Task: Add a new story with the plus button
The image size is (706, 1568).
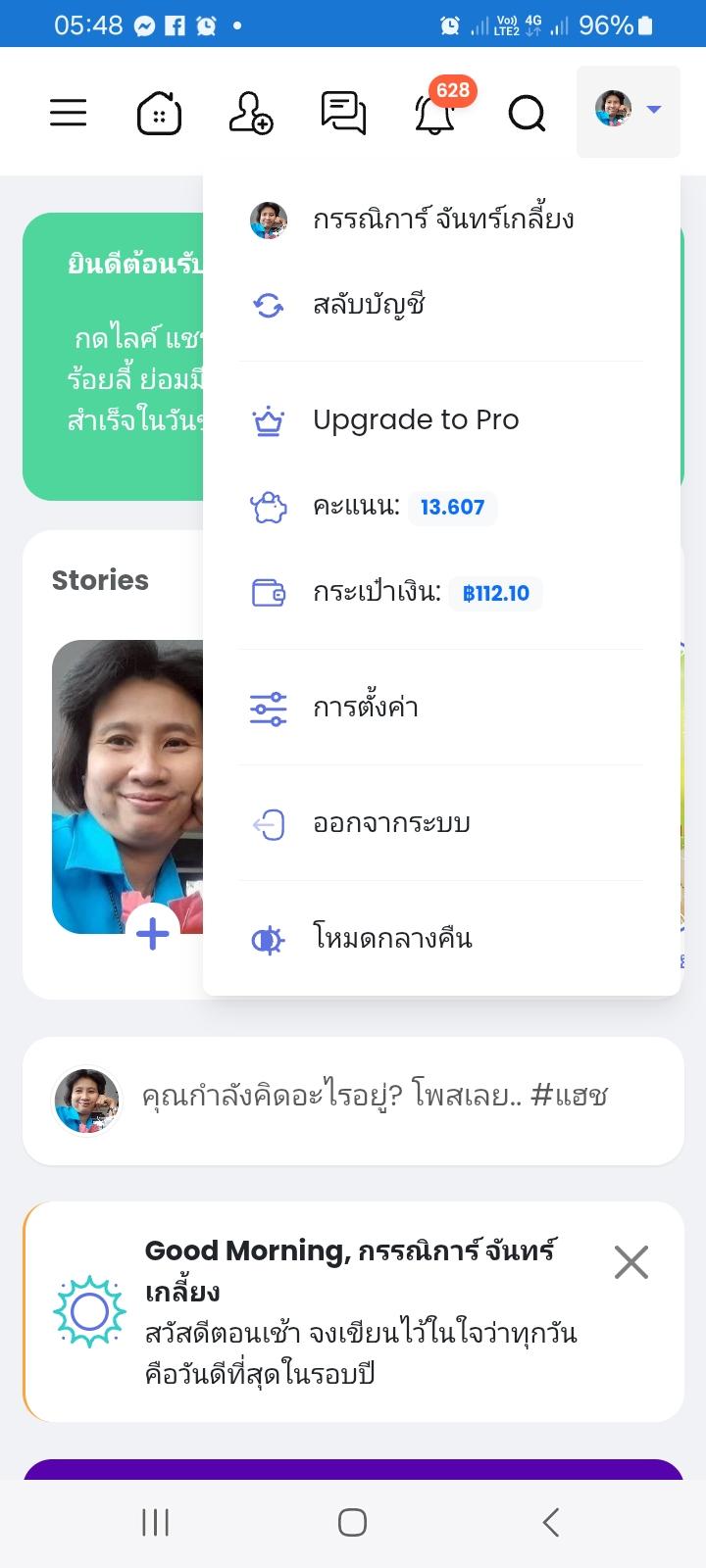Action: (152, 933)
